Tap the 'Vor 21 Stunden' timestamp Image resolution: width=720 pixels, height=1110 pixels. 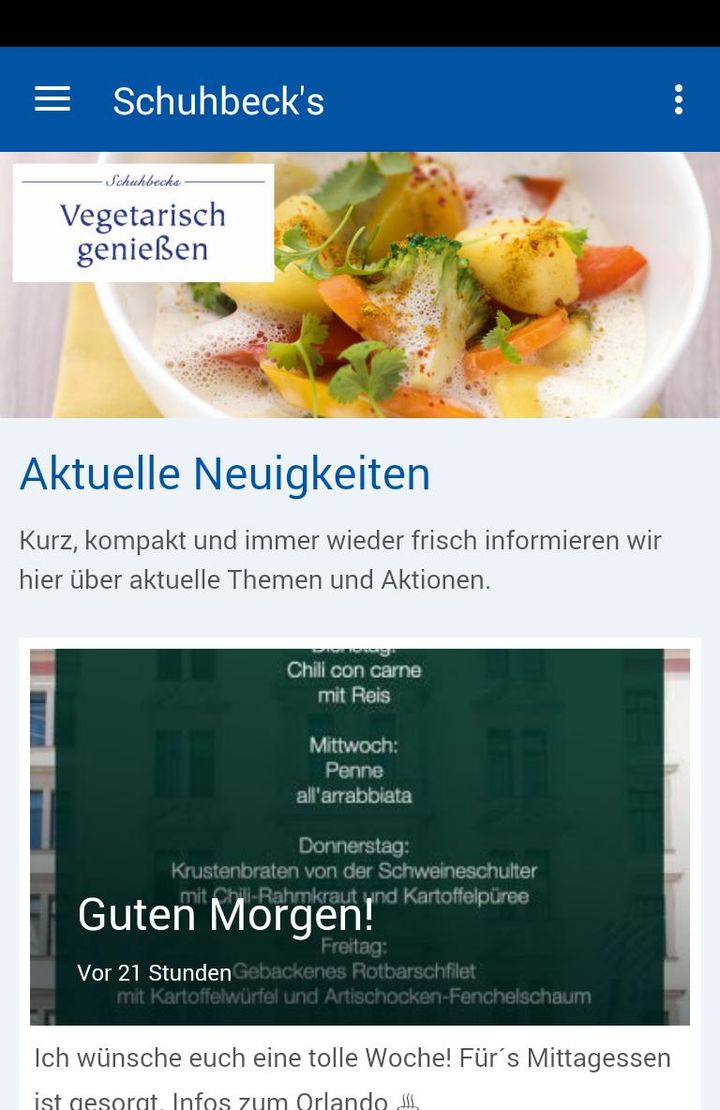(154, 971)
